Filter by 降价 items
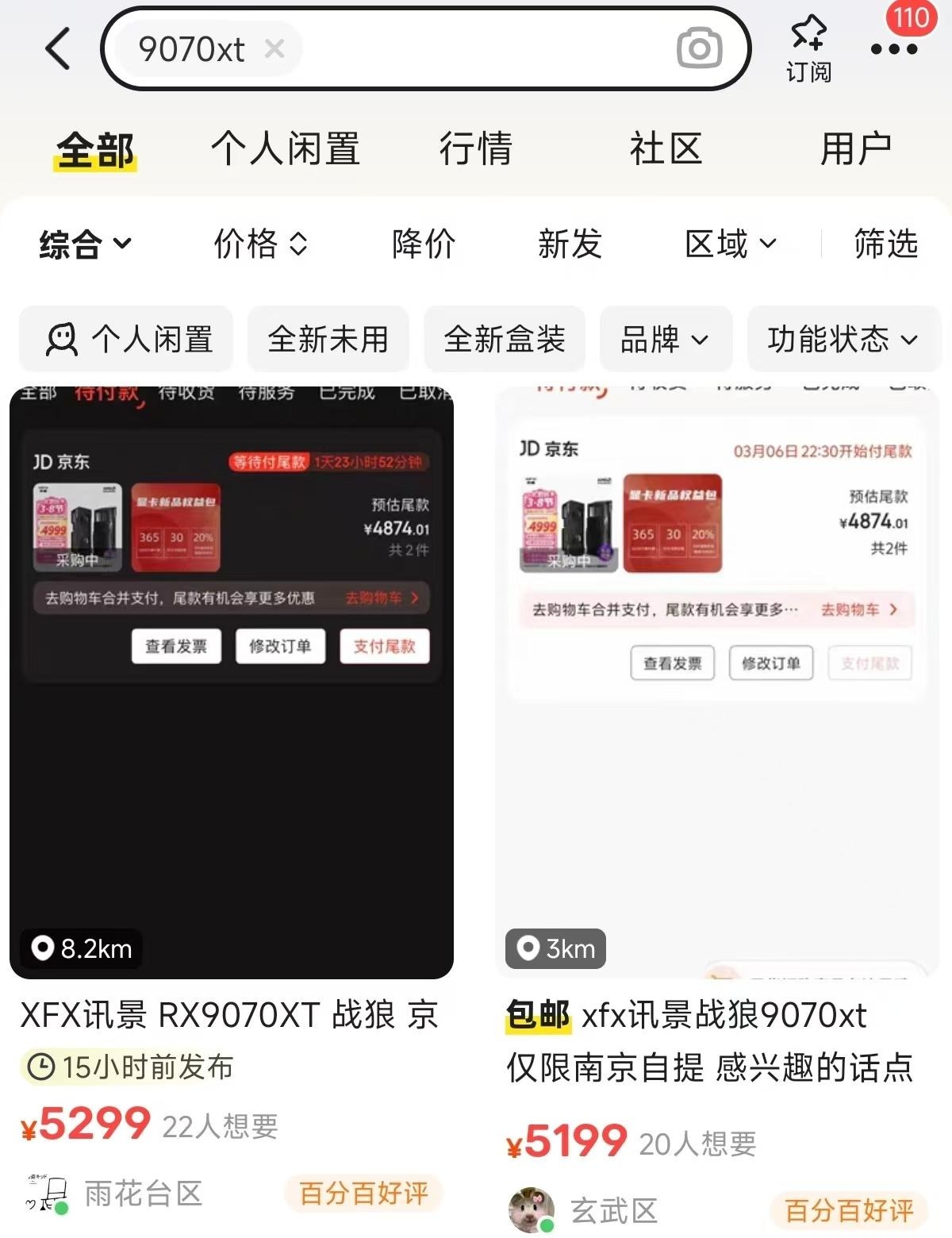The height and width of the screenshot is (1238, 952). click(424, 244)
